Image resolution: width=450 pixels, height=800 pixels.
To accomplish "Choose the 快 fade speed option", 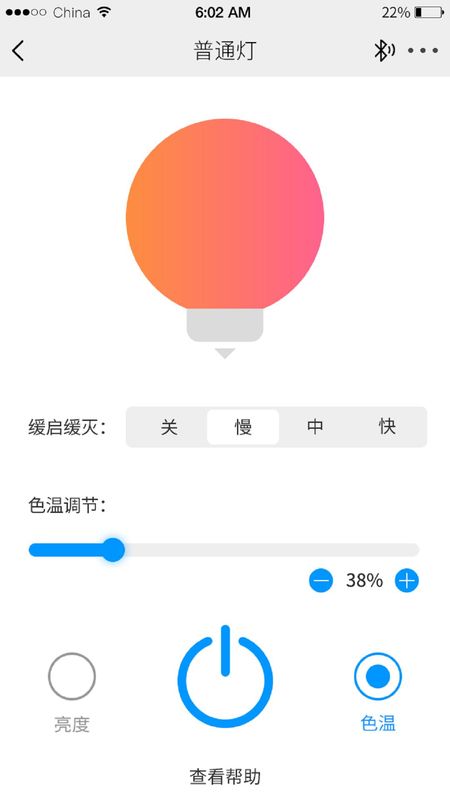I will 387,427.
